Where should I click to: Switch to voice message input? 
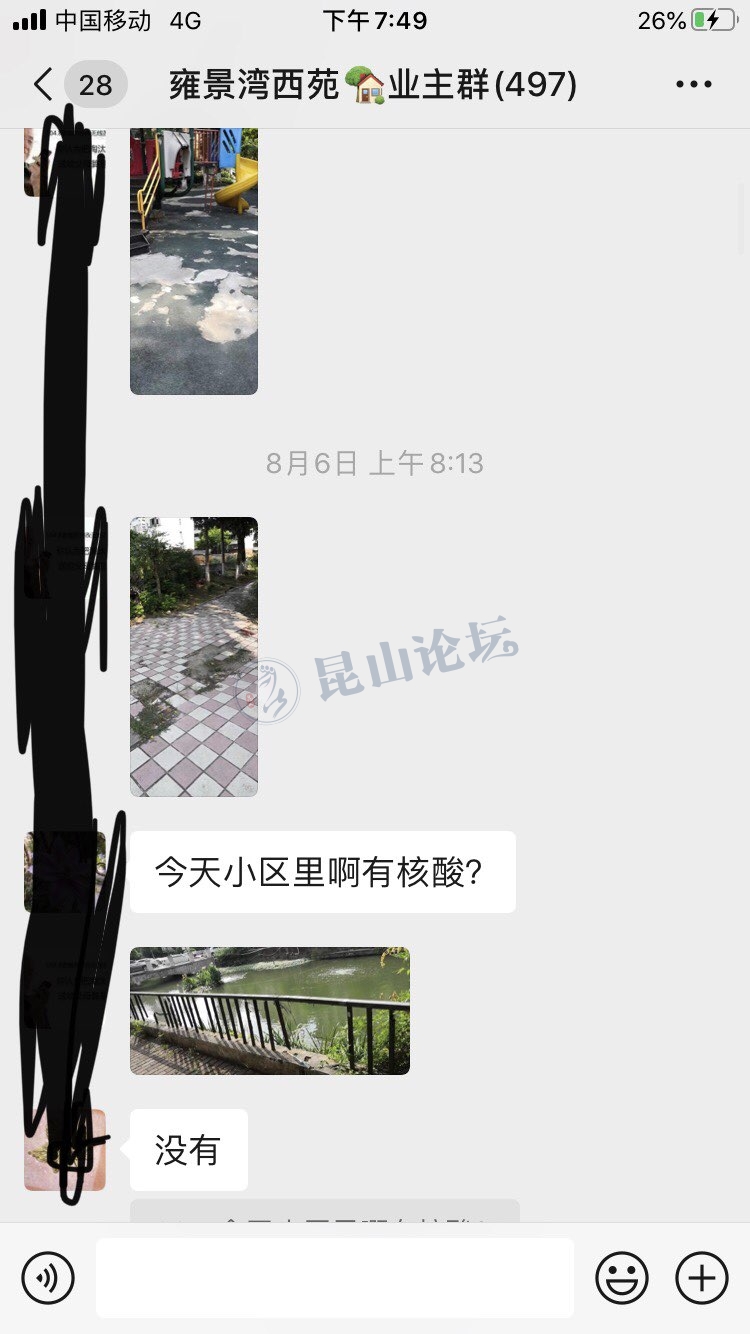pos(48,1277)
